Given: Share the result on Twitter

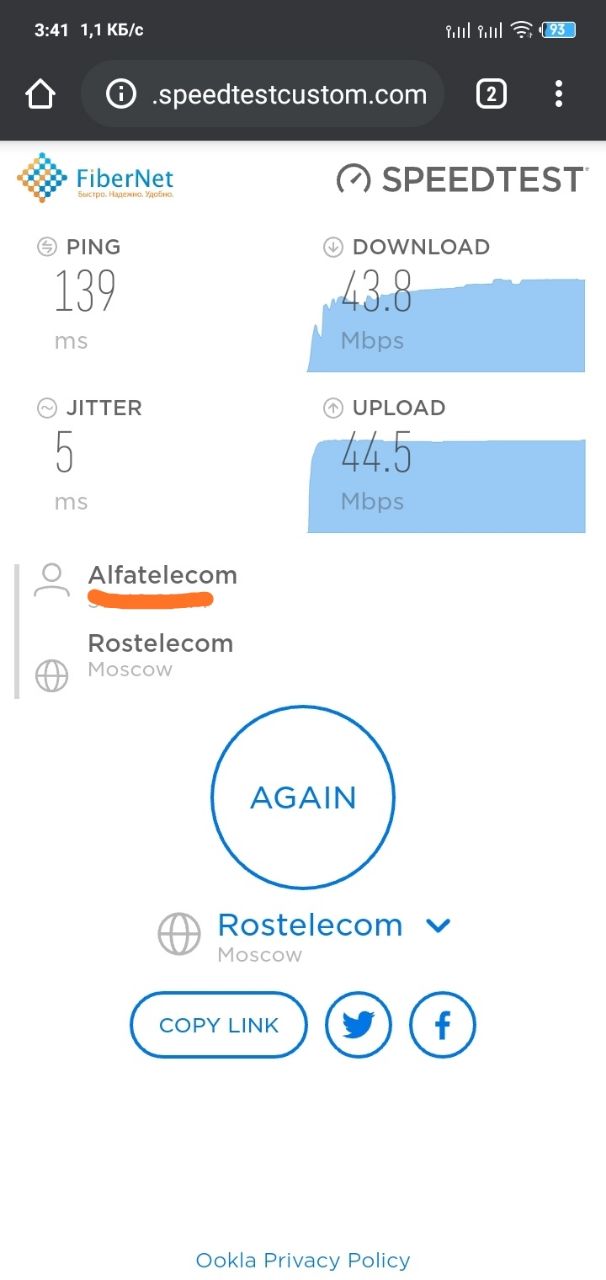Looking at the screenshot, I should coord(359,1025).
